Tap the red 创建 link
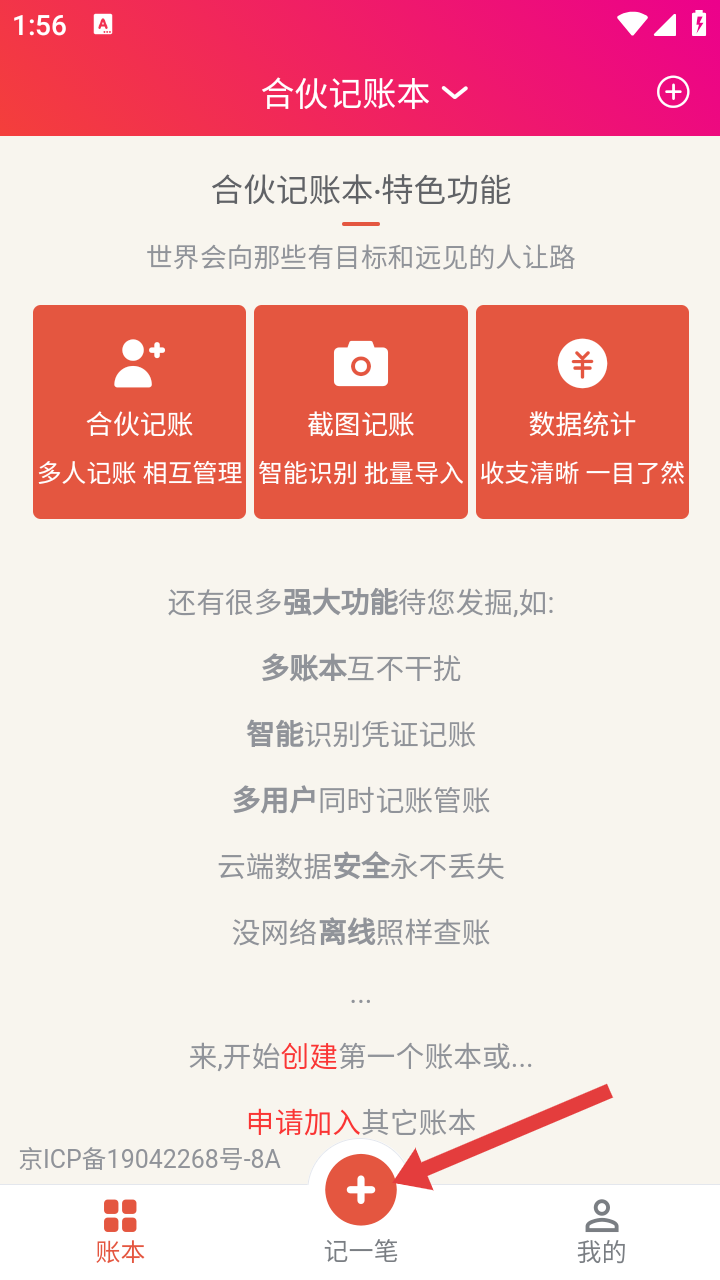This screenshot has height=1280, width=720. 309,1056
